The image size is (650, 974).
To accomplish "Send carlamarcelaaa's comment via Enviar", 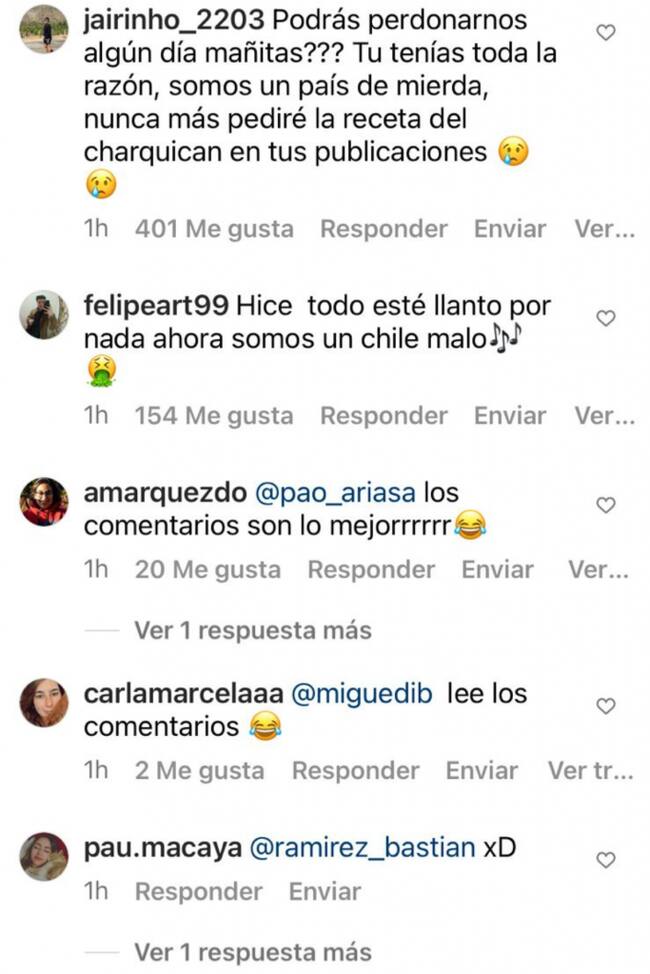I will point(482,771).
